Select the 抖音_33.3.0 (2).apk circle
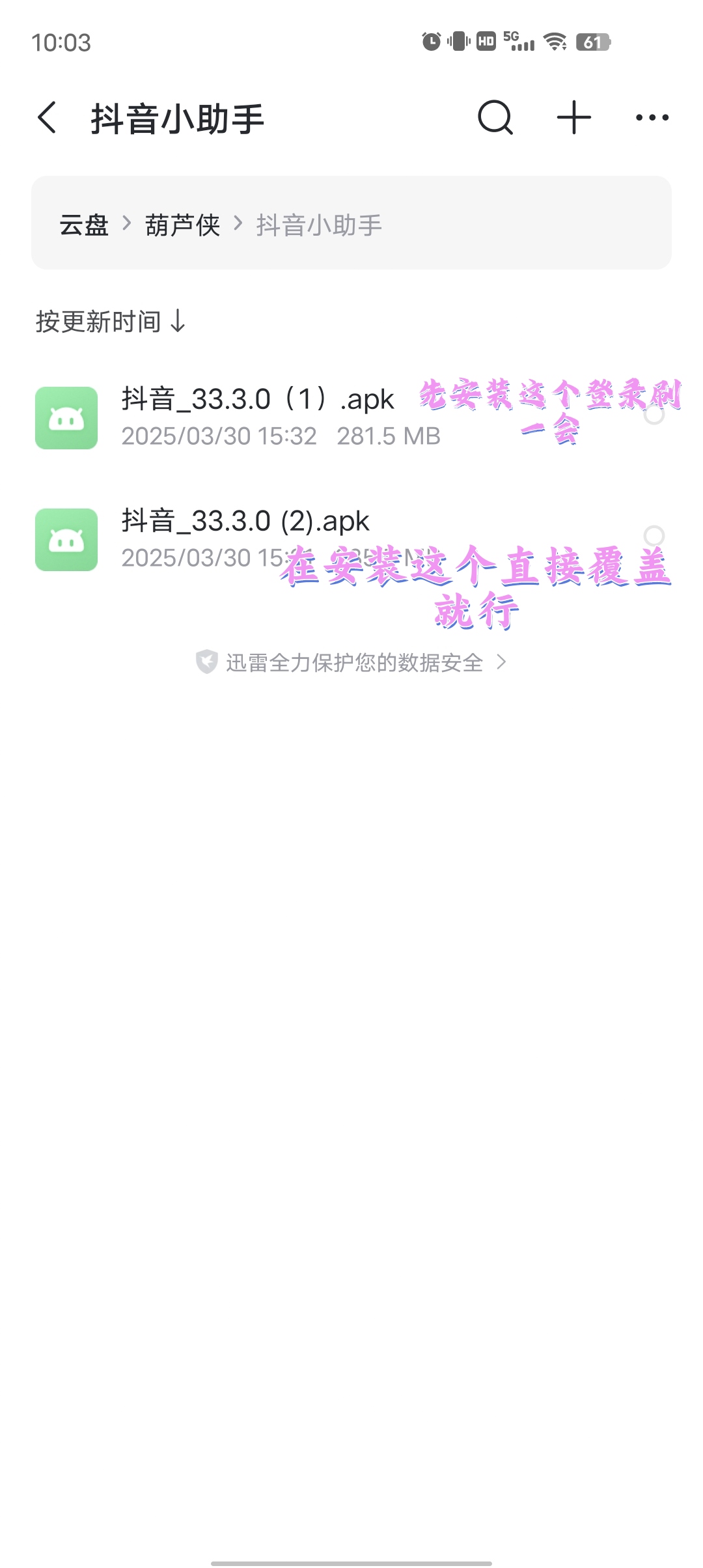Image resolution: width=703 pixels, height=1568 pixels. [654, 536]
